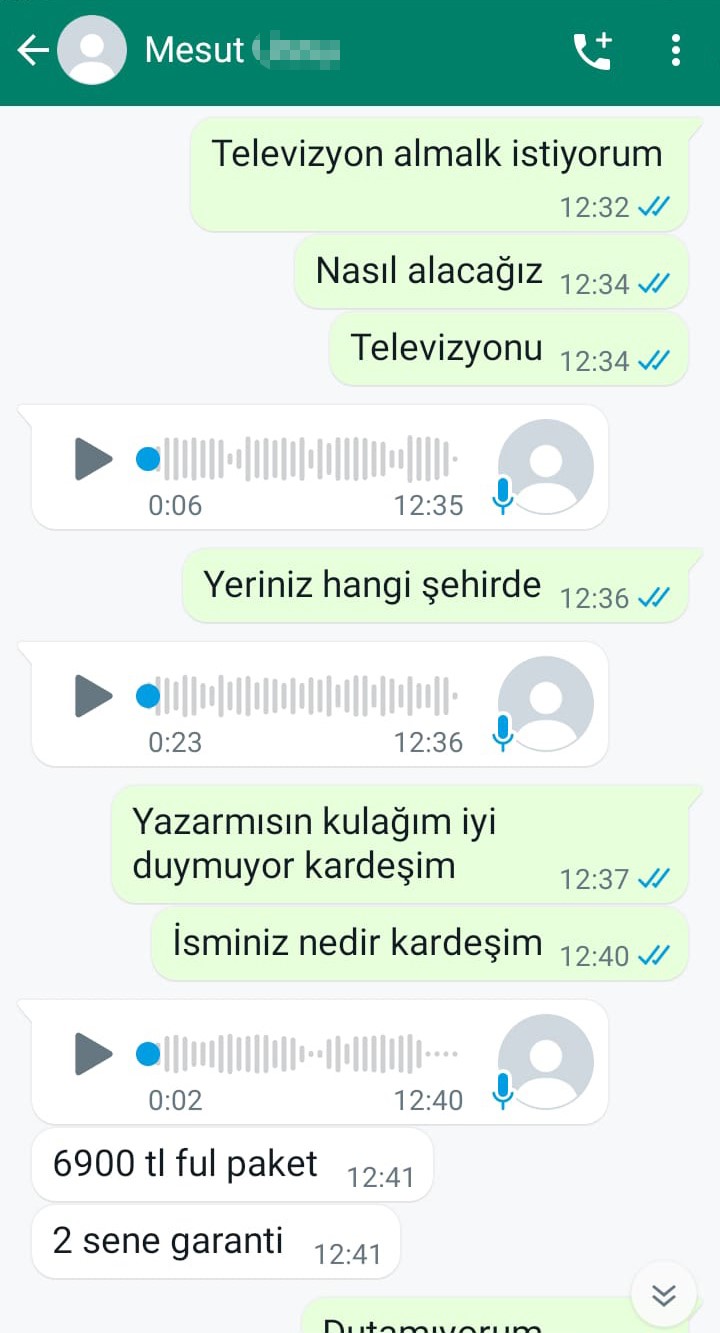The image size is (720, 1333).
Task: Open the overflow menu
Action: point(676,50)
